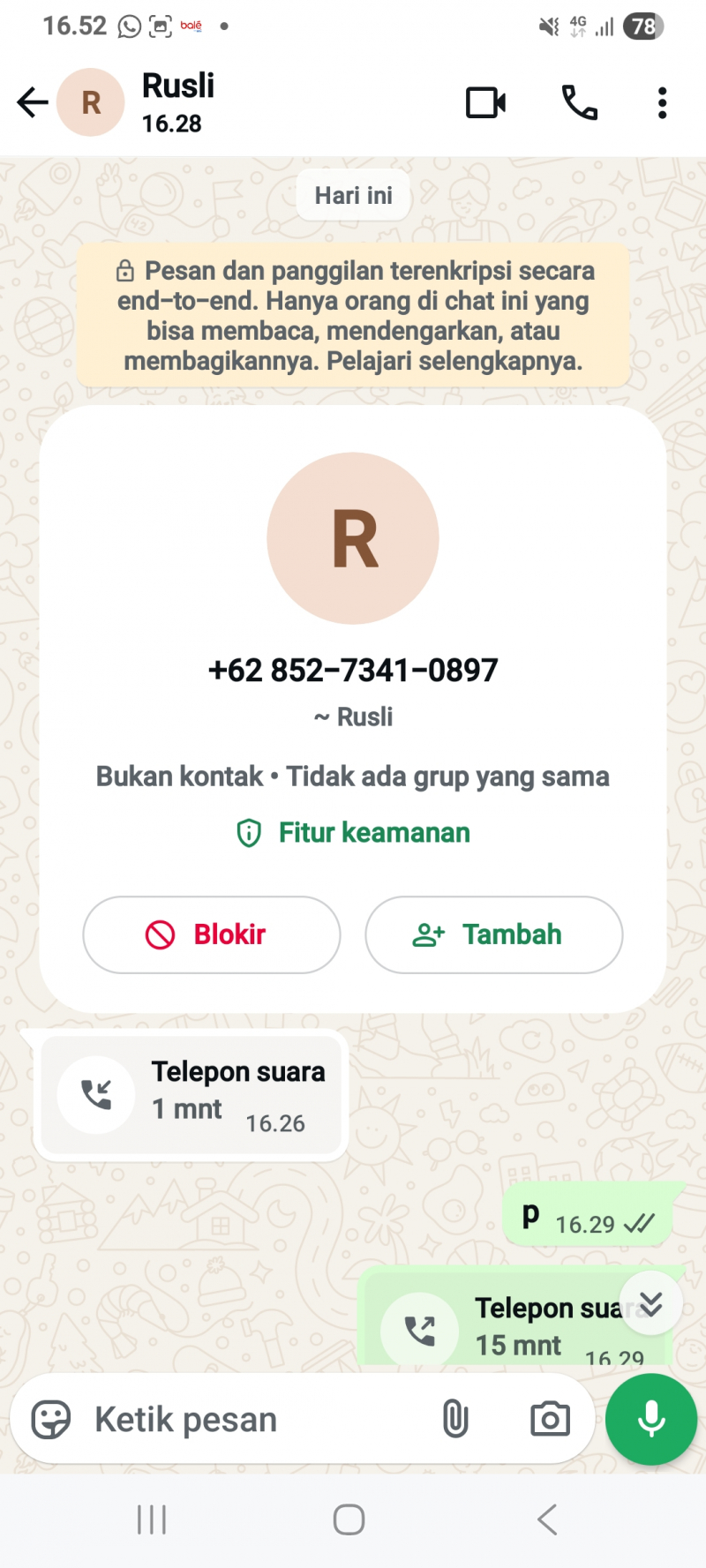The width and height of the screenshot is (706, 1568).
Task: Record a voice message with microphone
Action: pos(651,1420)
